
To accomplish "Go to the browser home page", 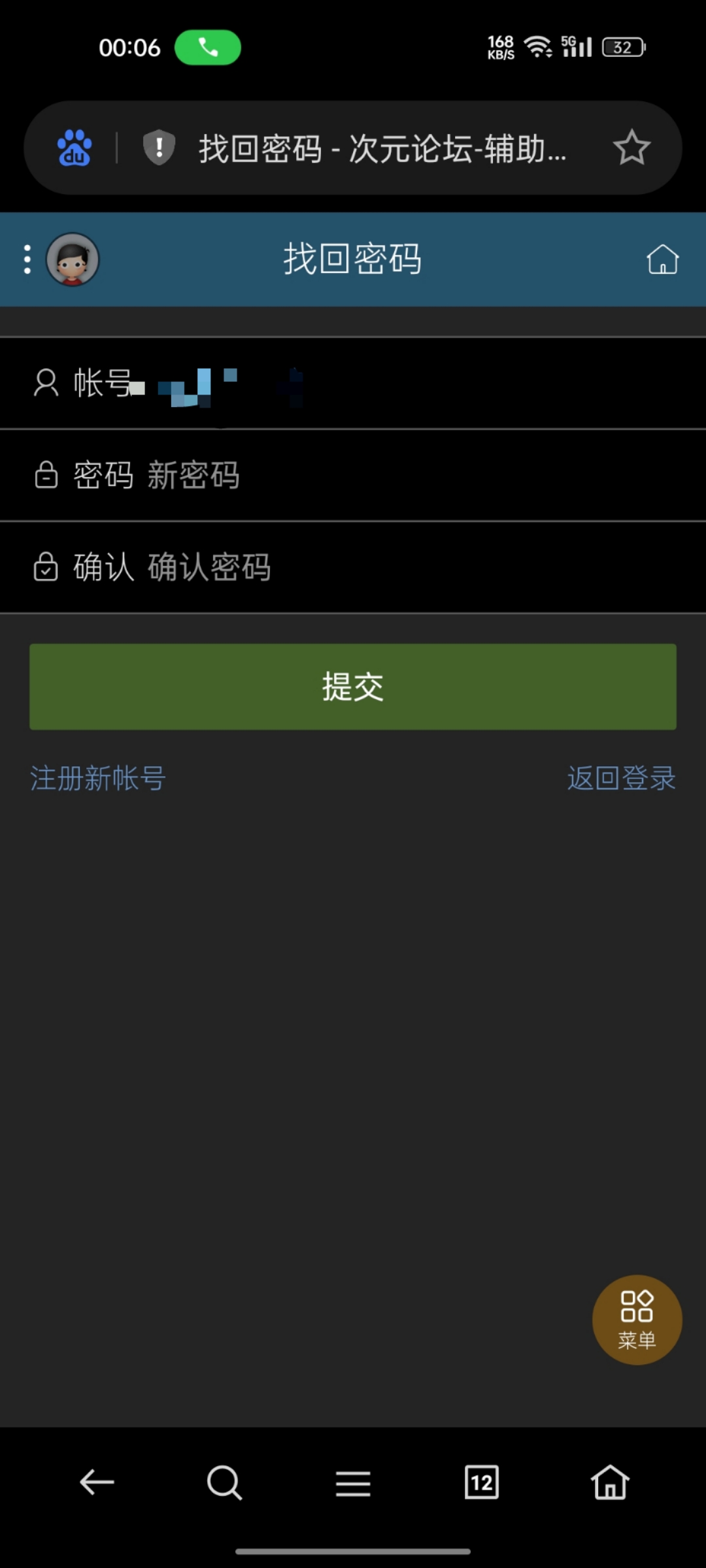I will 610,1482.
